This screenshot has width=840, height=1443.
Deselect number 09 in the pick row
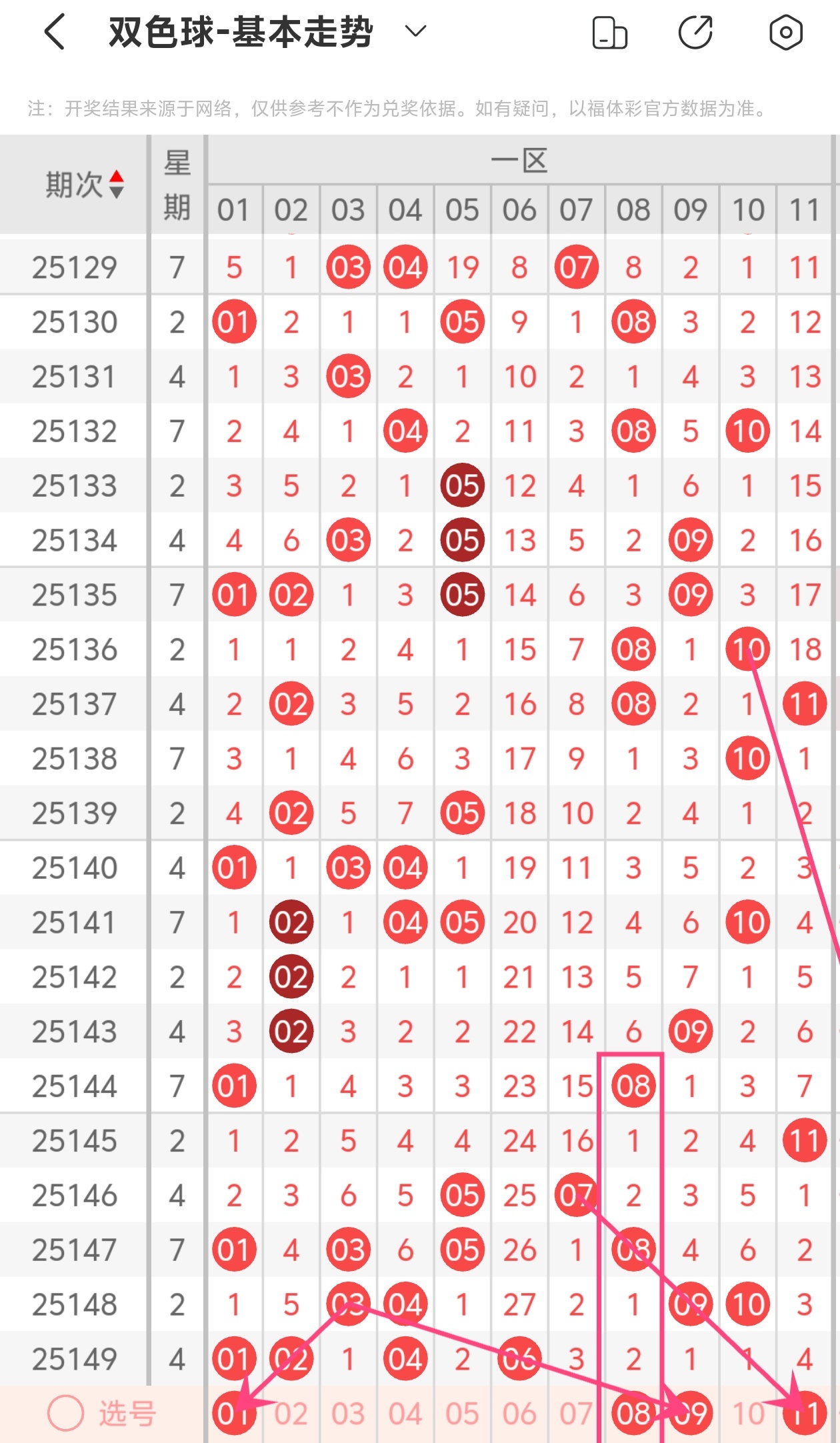point(691,1414)
